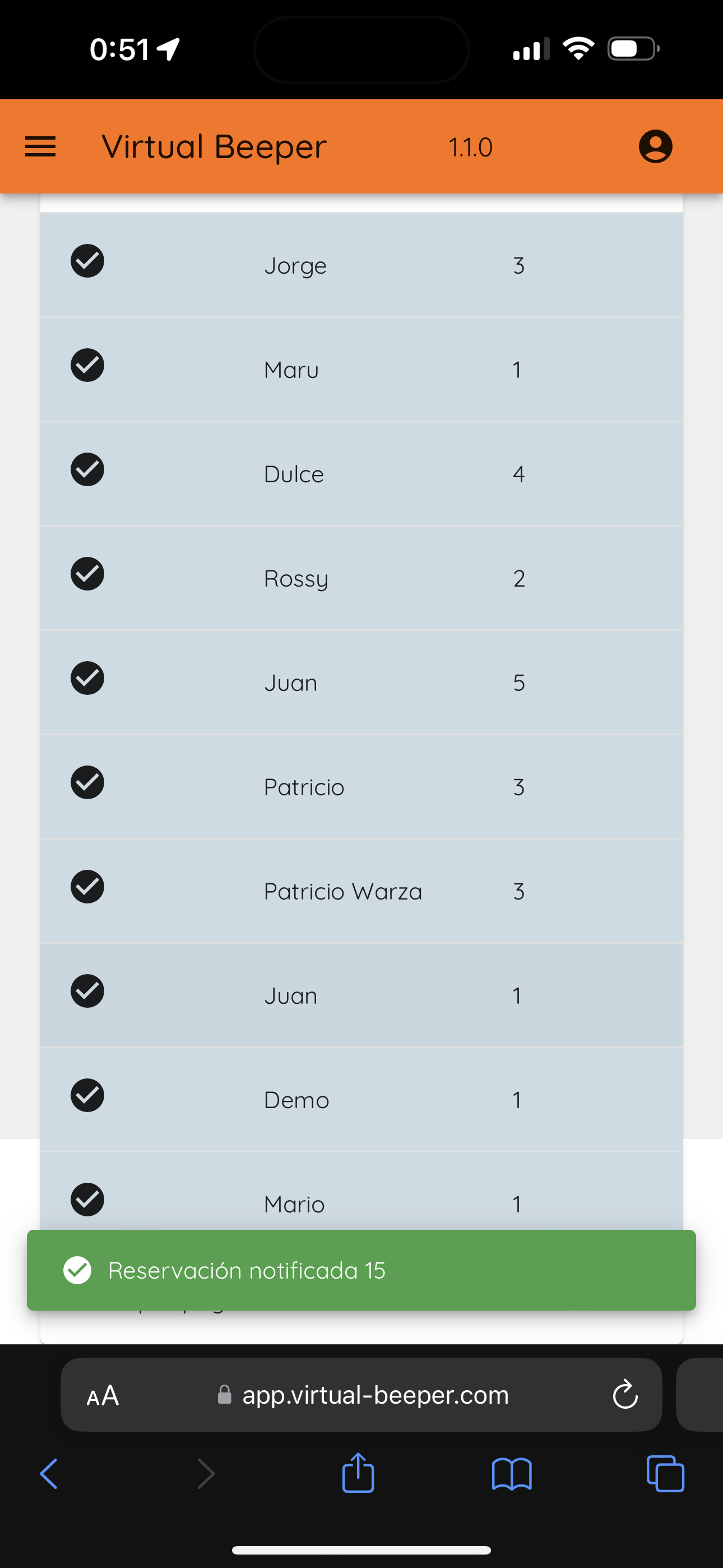Viewport: 723px width, 1568px height.
Task: Show open Safari tabs
Action: point(665,1474)
